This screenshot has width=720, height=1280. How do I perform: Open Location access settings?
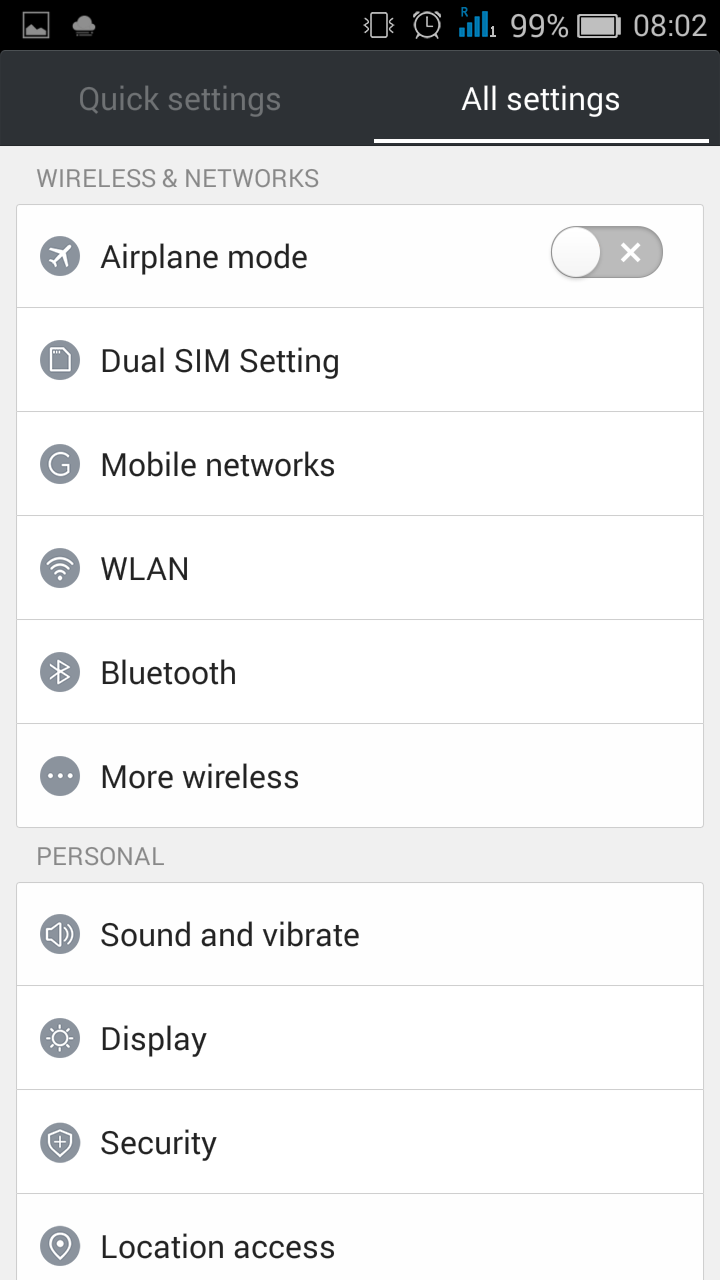pyautogui.click(x=360, y=1245)
